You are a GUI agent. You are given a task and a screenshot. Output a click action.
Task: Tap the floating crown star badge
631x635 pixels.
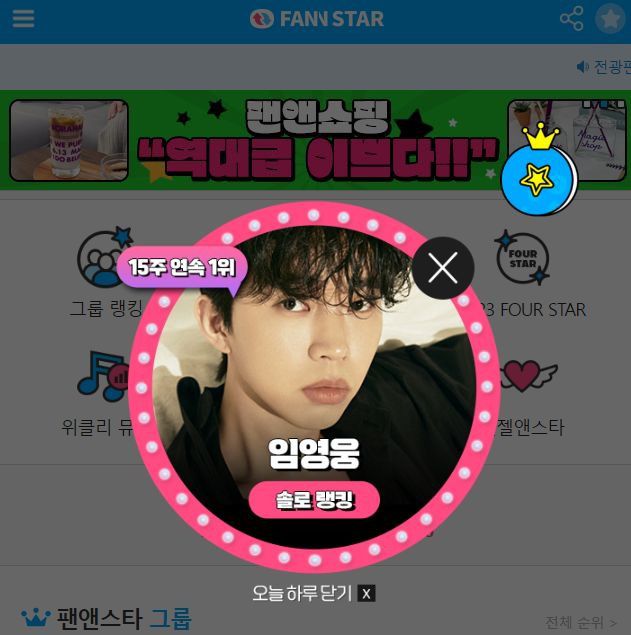(x=538, y=177)
